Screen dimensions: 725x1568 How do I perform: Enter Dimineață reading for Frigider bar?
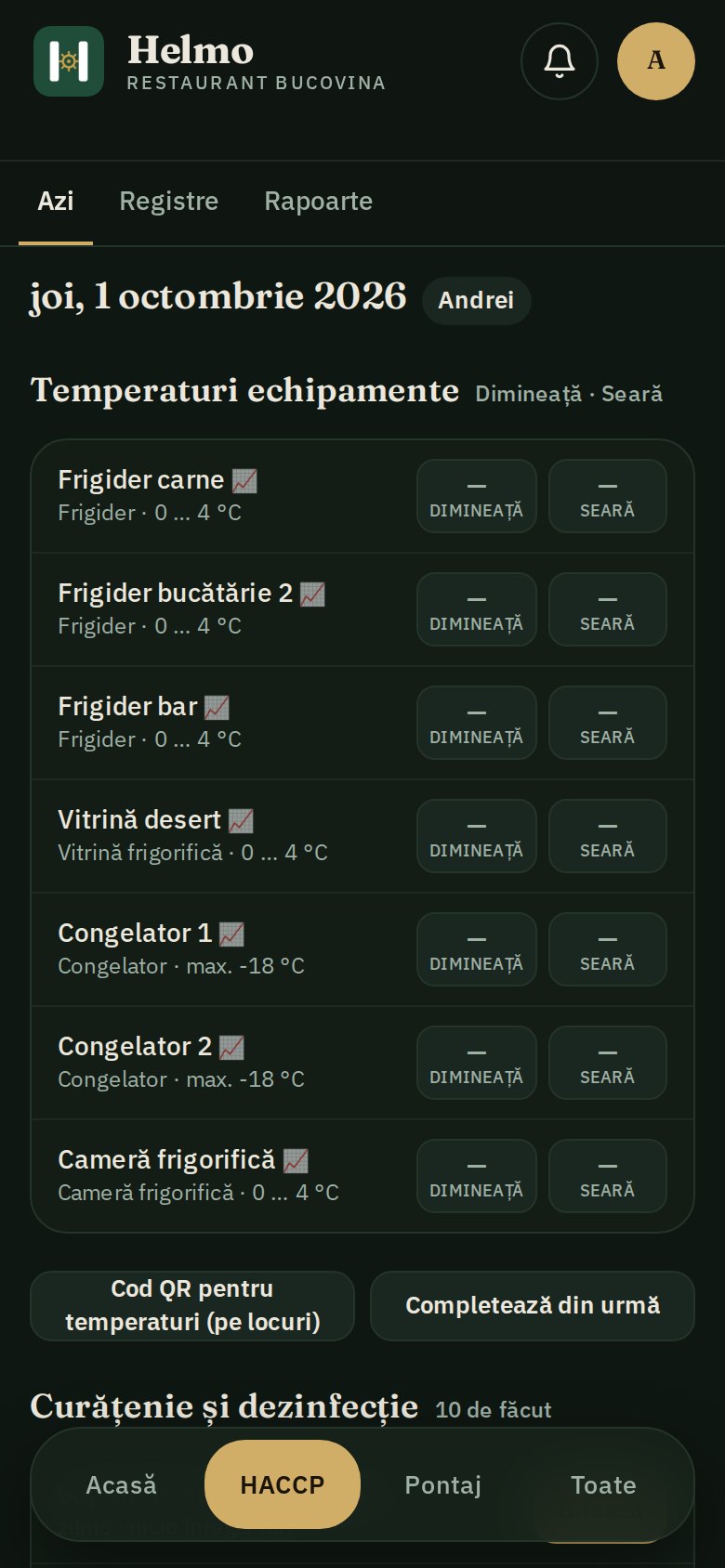click(476, 723)
